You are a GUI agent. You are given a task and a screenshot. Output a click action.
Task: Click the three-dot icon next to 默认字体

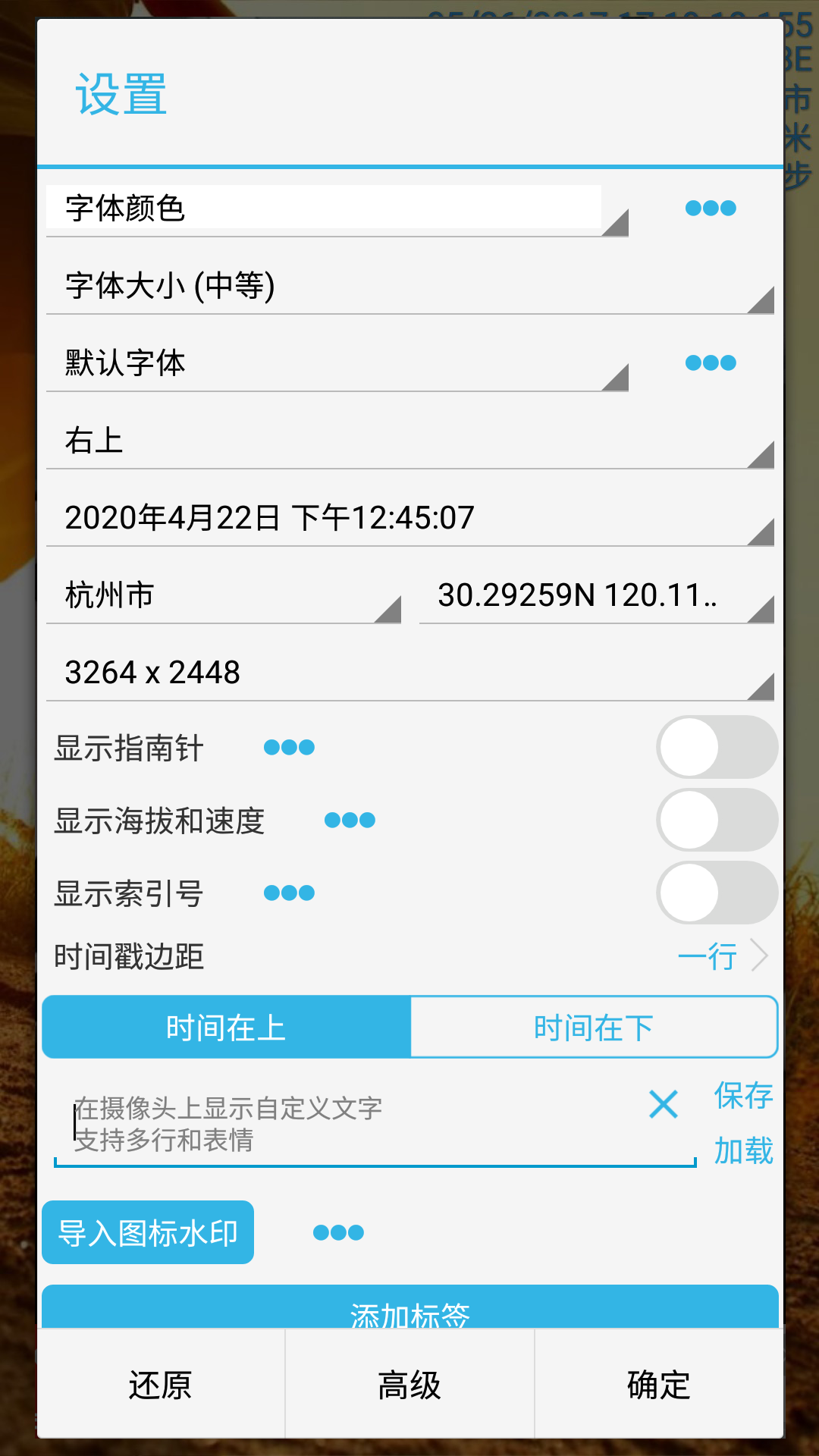pos(711,363)
